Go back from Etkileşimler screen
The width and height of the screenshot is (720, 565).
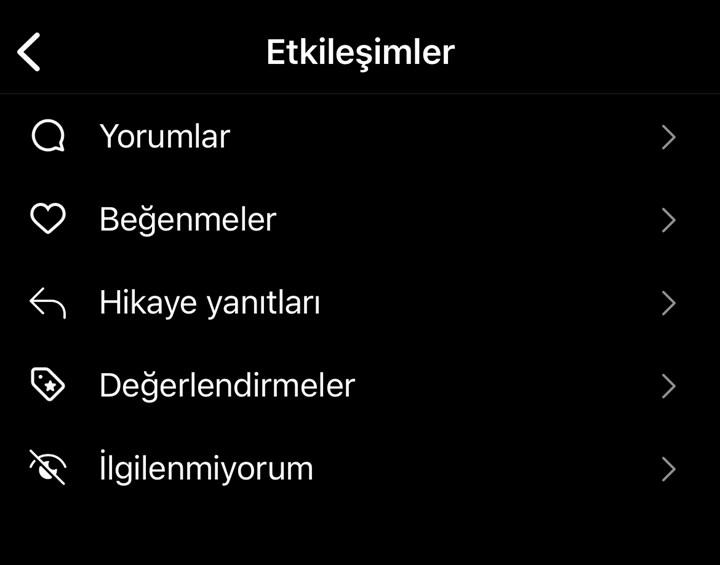[30, 52]
